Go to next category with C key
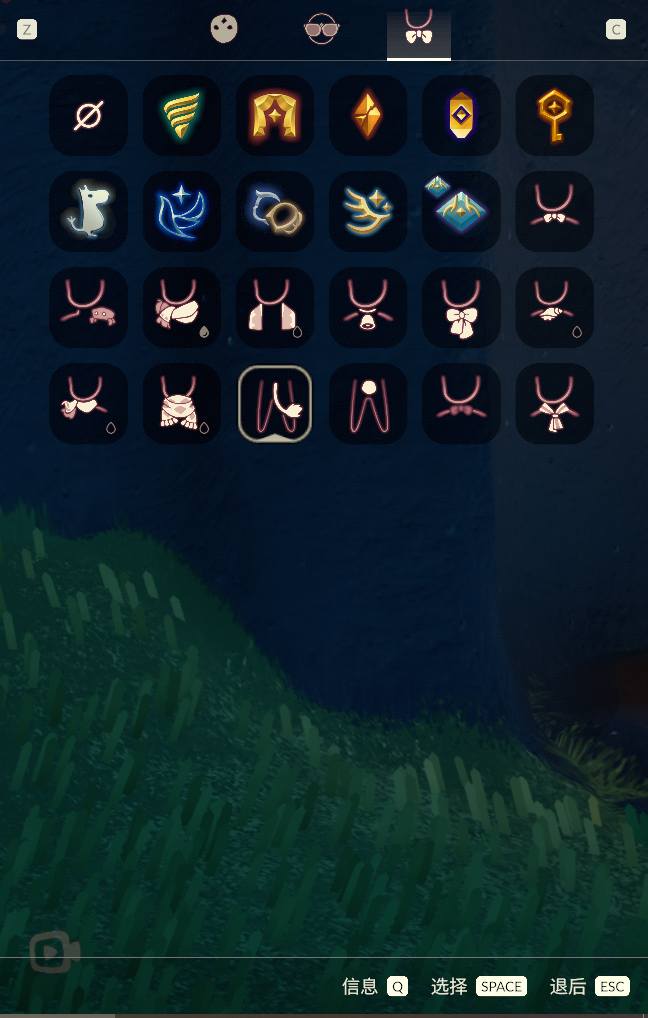 pyautogui.click(x=616, y=29)
